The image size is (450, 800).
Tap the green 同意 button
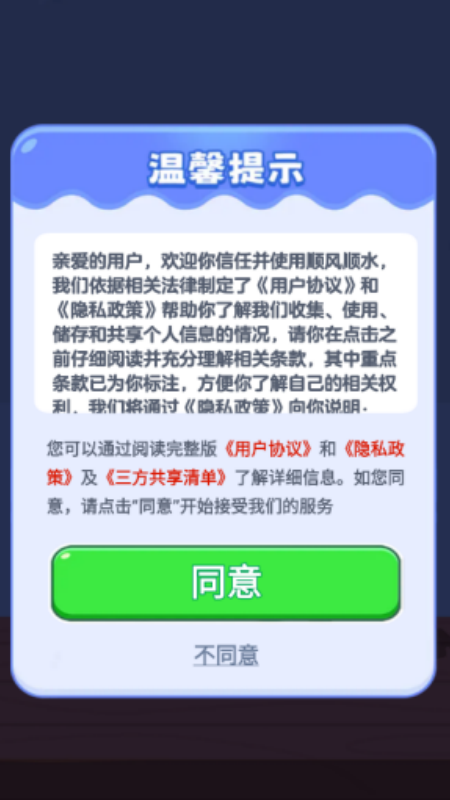click(x=226, y=583)
